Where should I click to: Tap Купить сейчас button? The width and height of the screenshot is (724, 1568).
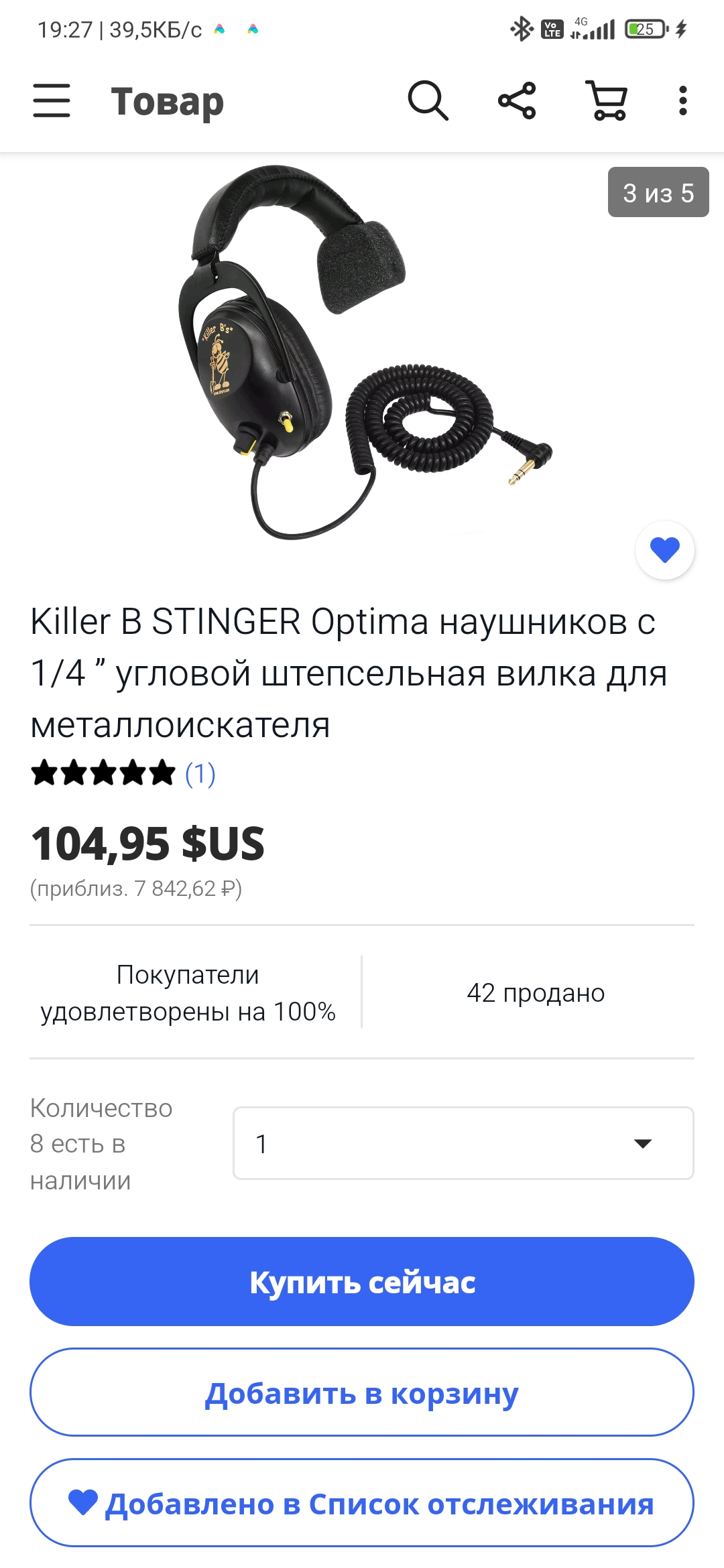click(362, 1281)
